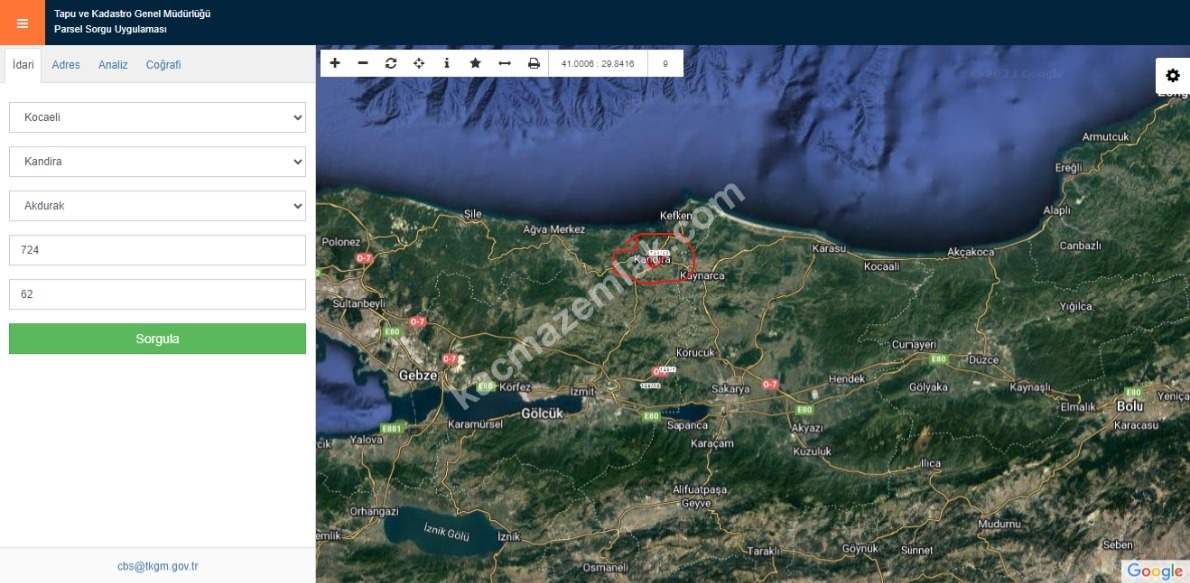1190x583 pixels.
Task: Open map settings gear
Action: (x=1173, y=75)
